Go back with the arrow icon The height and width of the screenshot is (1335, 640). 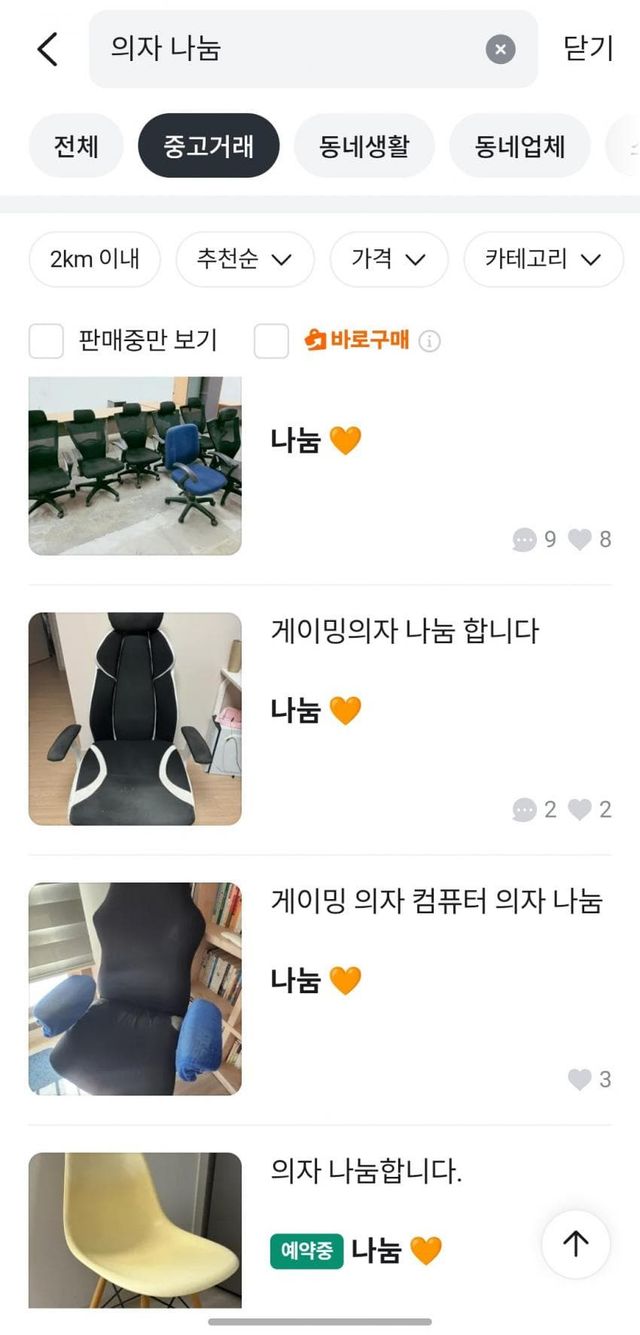tap(47, 49)
